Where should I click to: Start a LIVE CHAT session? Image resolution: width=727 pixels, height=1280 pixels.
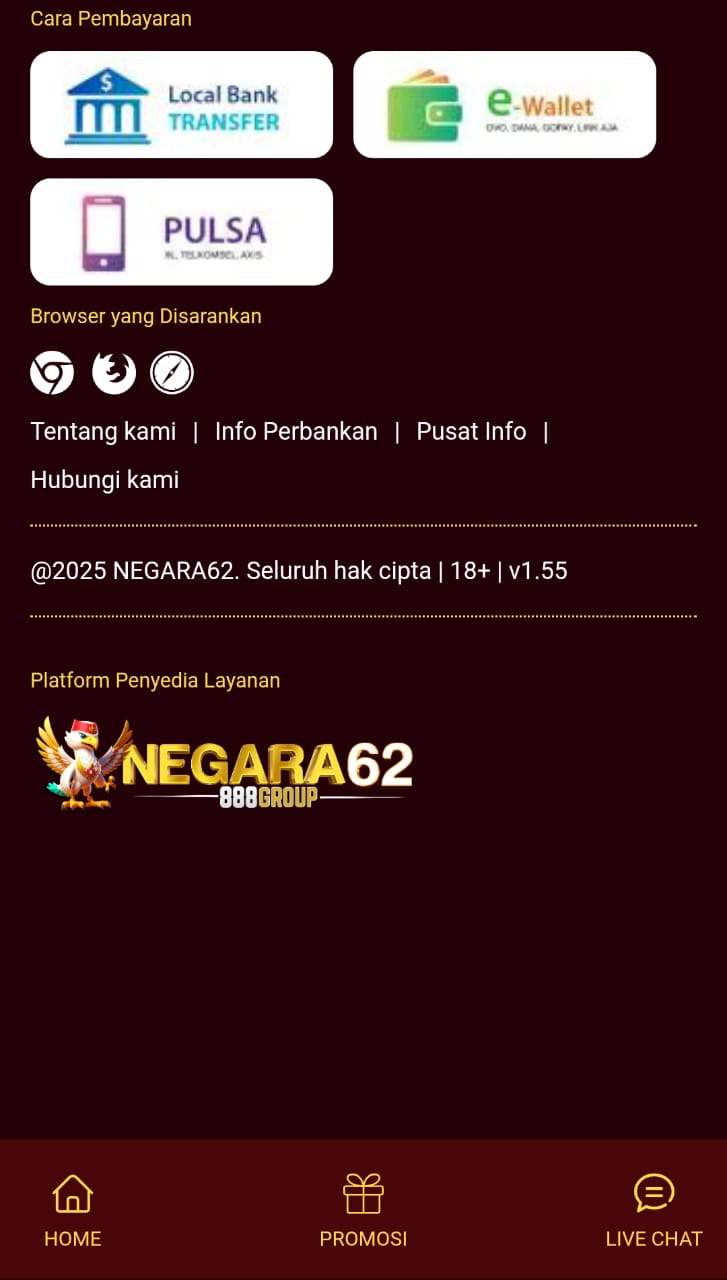coord(654,1211)
